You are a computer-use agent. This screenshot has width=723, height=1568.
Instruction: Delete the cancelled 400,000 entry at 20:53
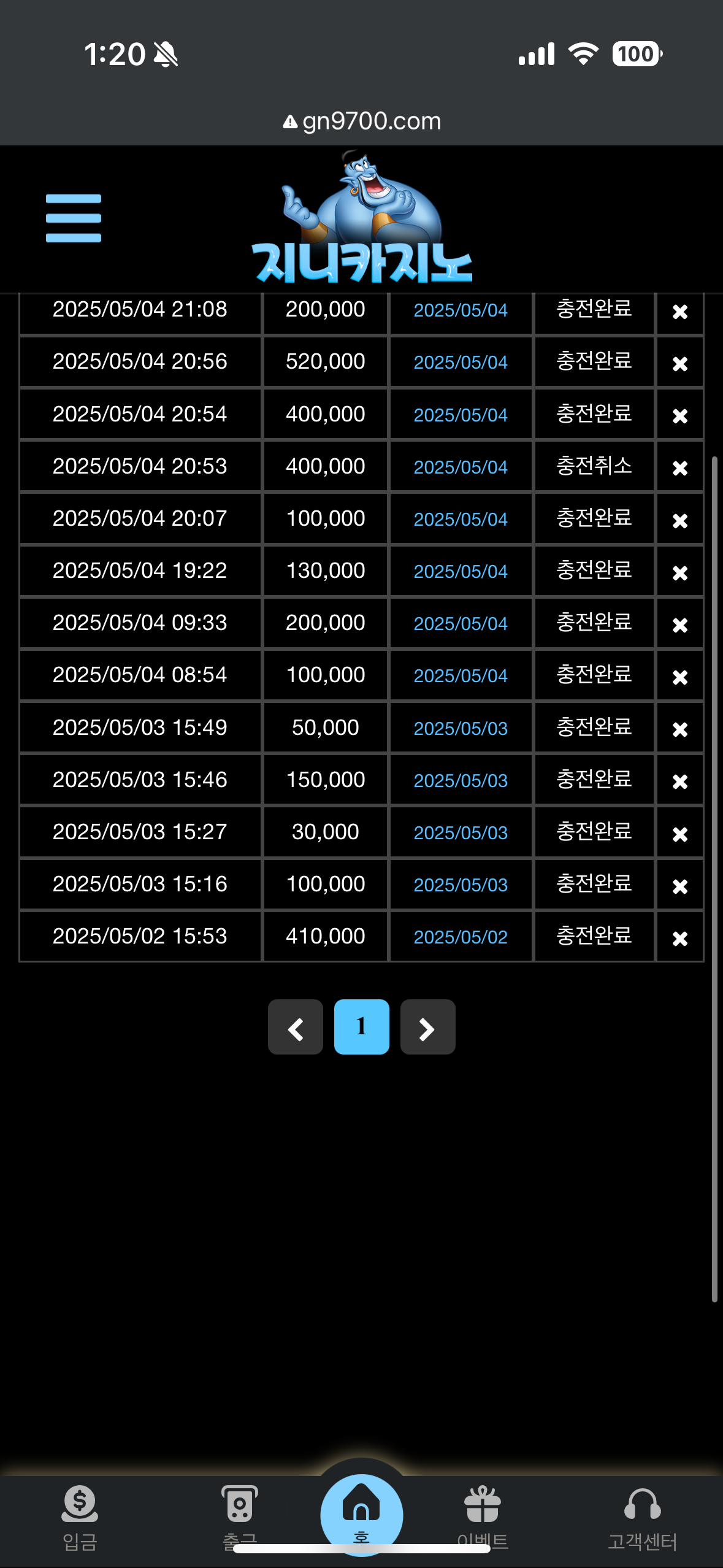[679, 468]
